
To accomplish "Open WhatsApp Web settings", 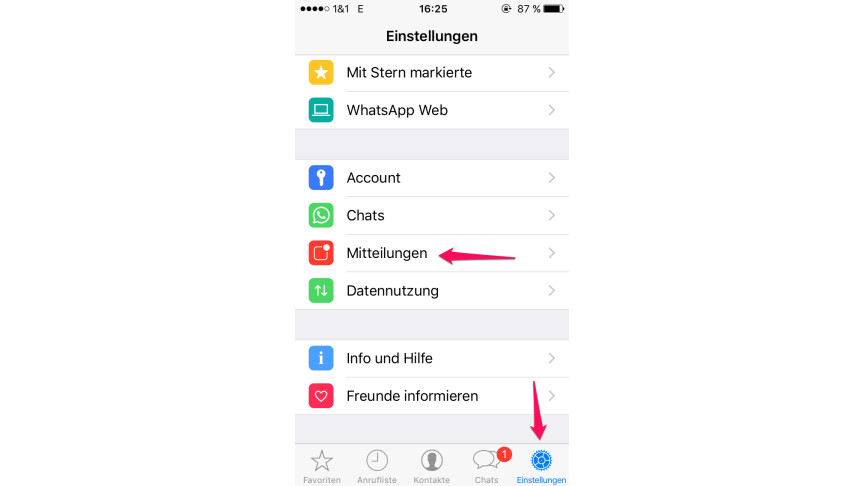I will pos(431,110).
